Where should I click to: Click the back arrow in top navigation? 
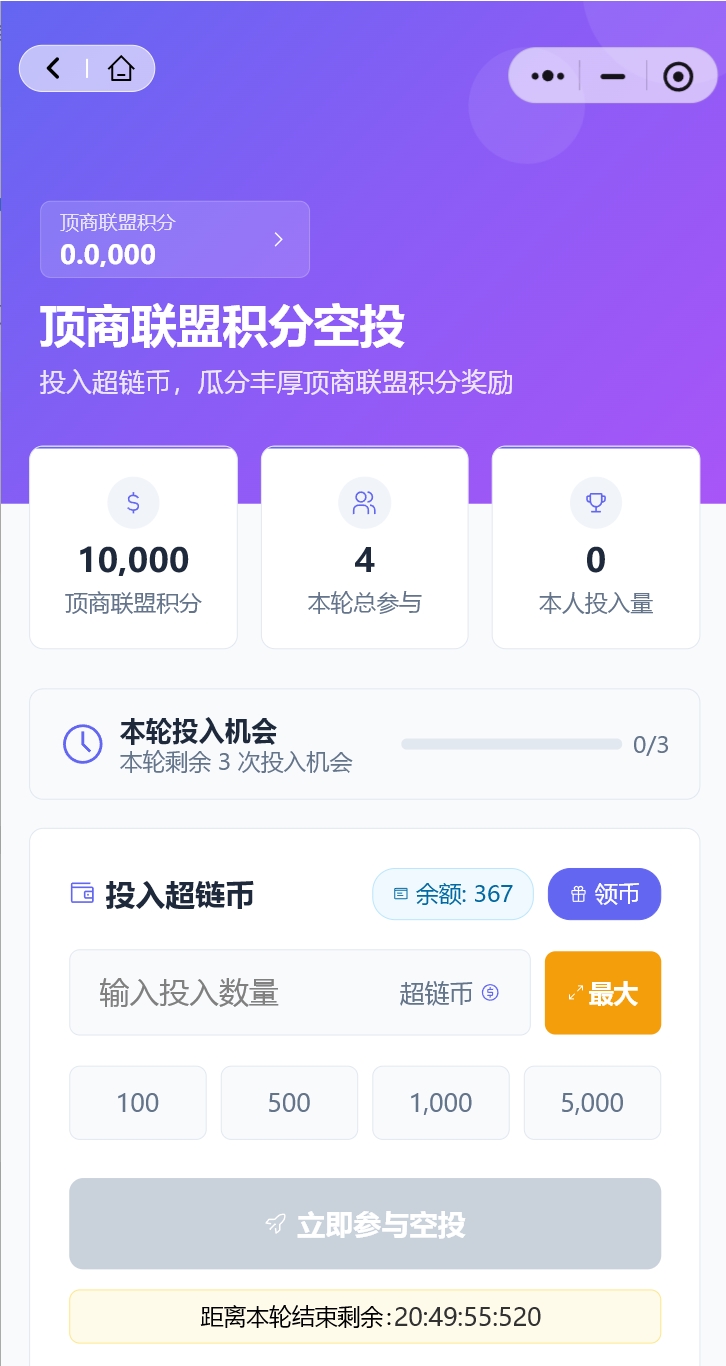52,68
